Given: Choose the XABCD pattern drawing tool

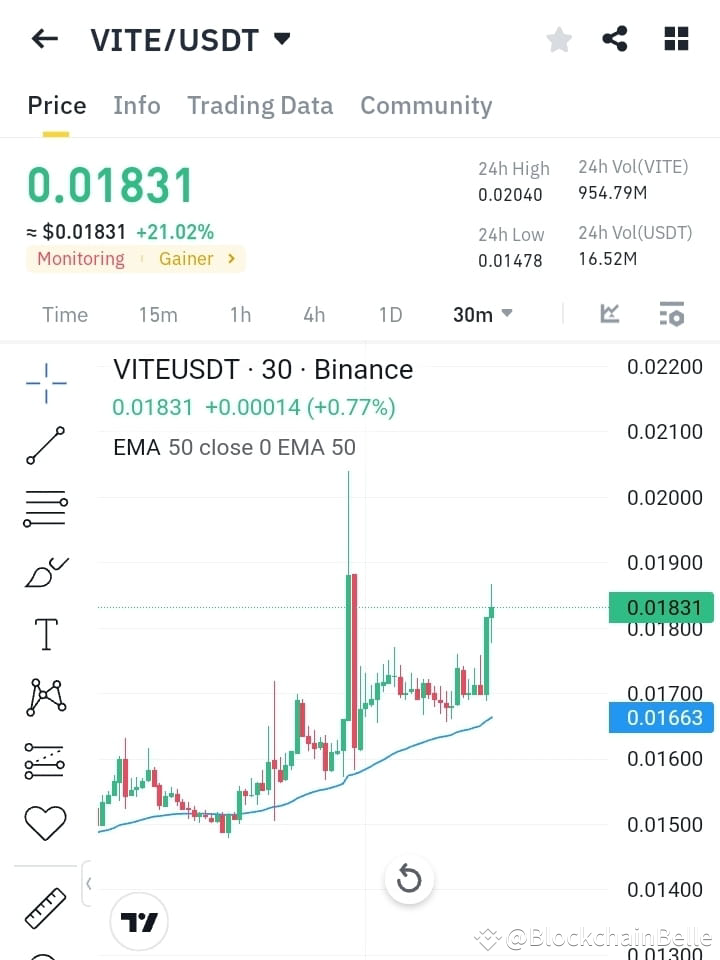Looking at the screenshot, I should 44,696.
